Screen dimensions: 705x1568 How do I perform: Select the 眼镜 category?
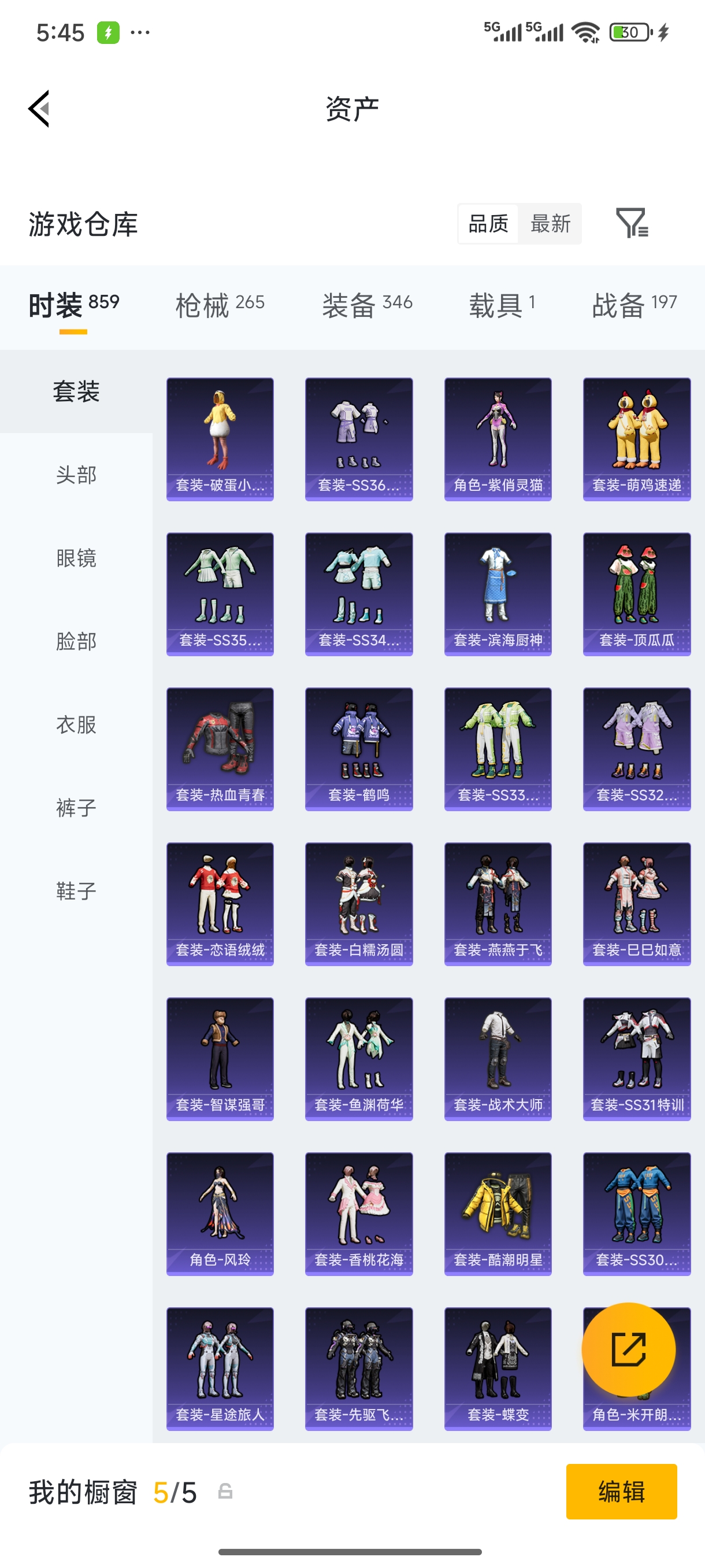(76, 558)
